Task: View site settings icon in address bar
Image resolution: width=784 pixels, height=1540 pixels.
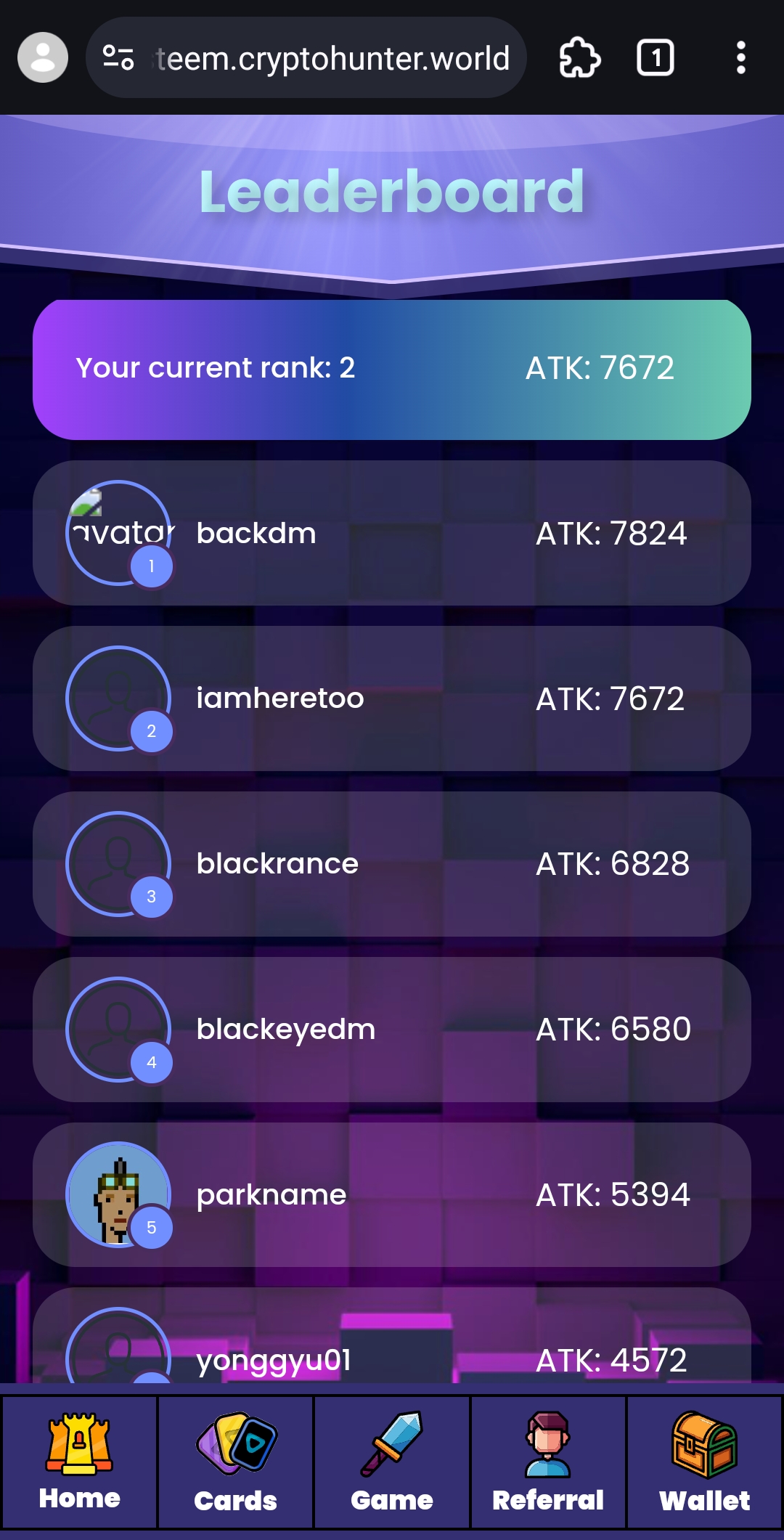Action: 118,58
